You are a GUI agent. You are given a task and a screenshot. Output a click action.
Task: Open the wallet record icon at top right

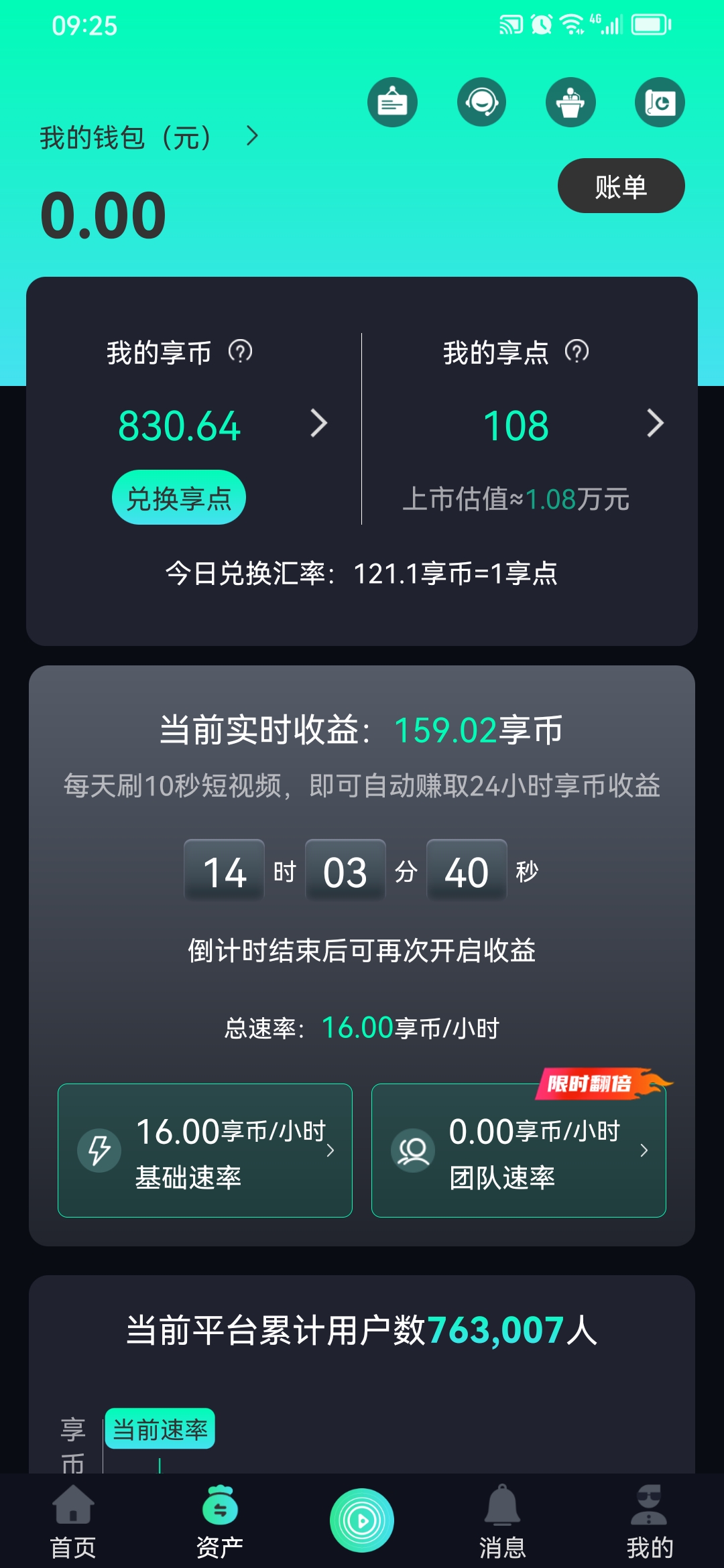(x=660, y=103)
